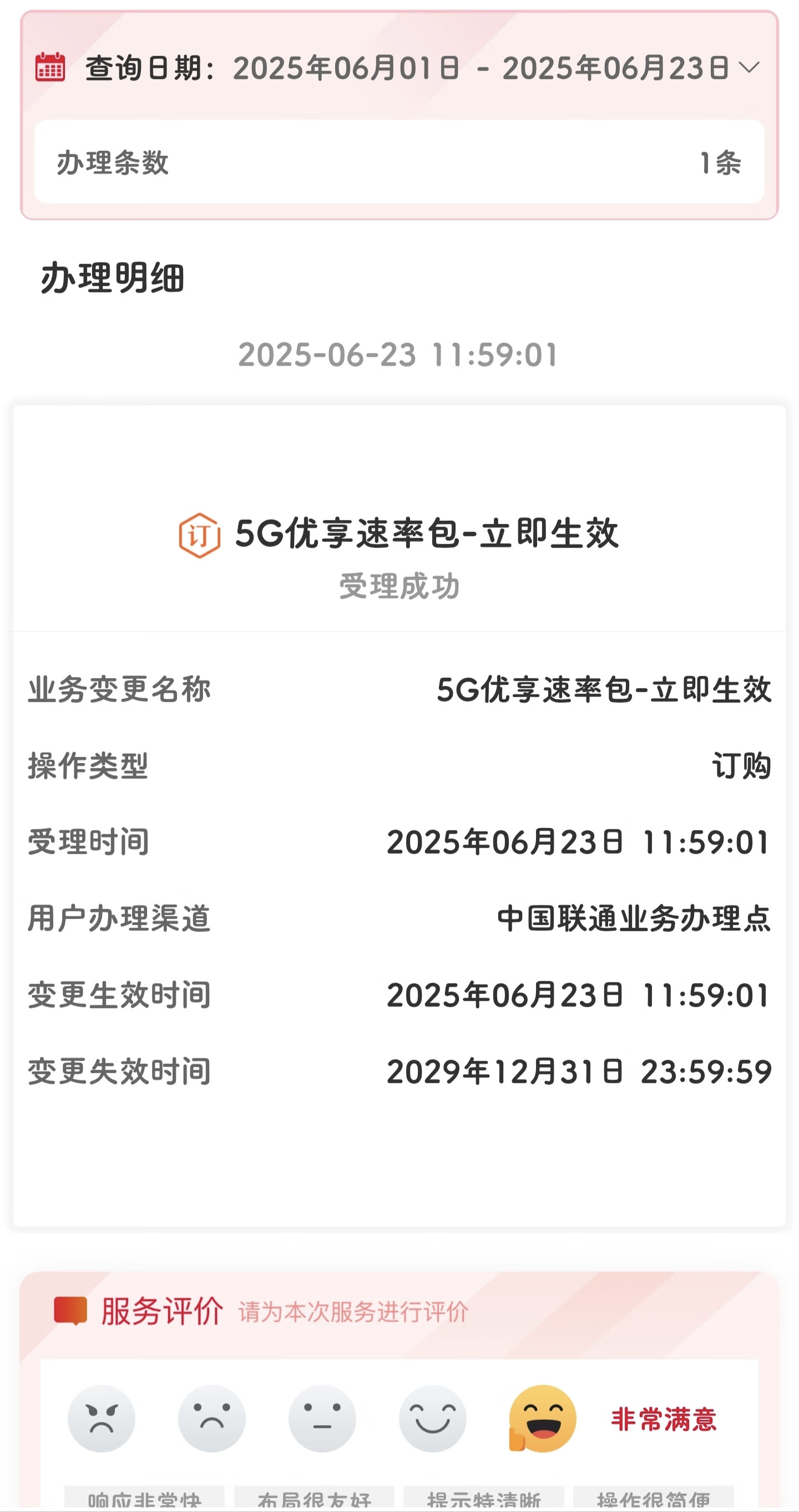Select the 布局很友好 feedback chip

coord(314,1499)
